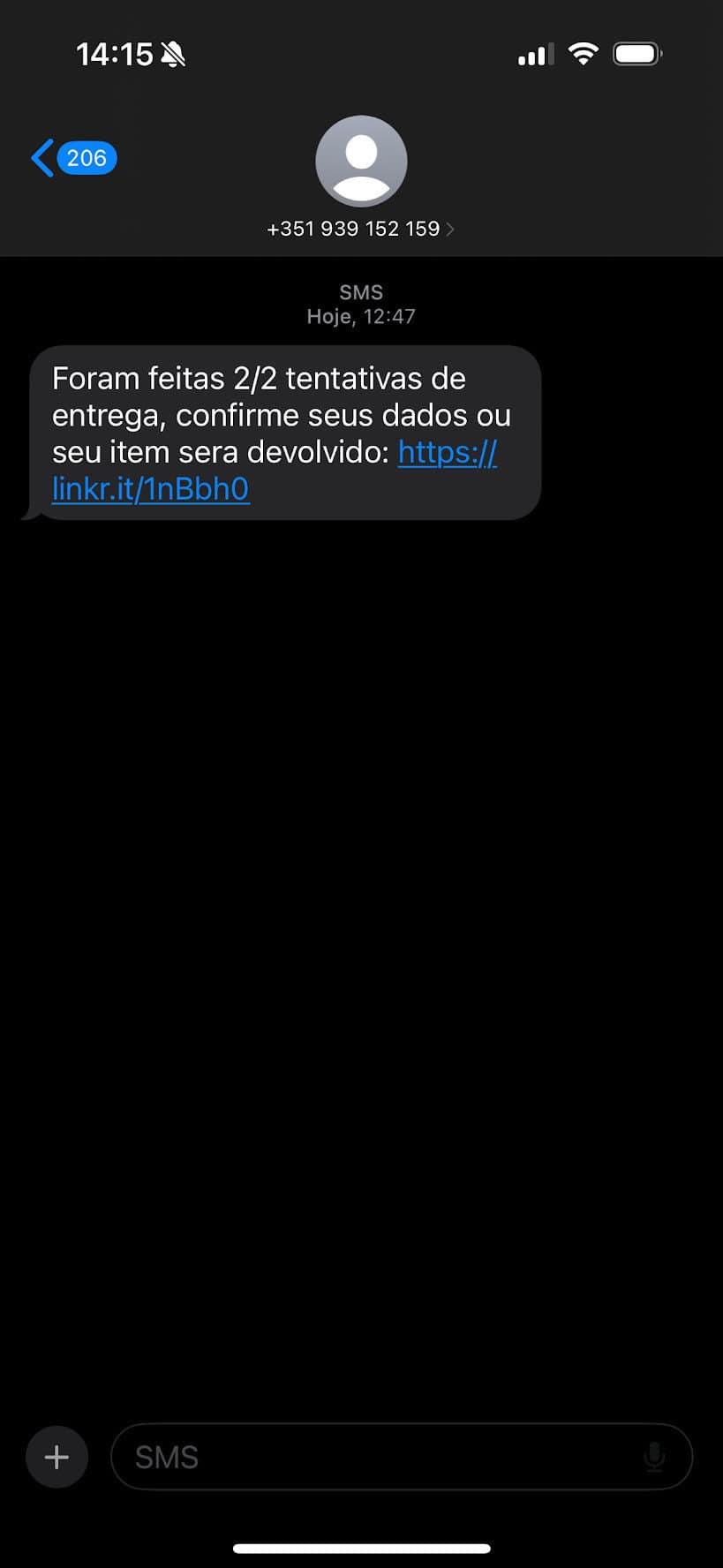Tap the battery indicator icon

[636, 53]
